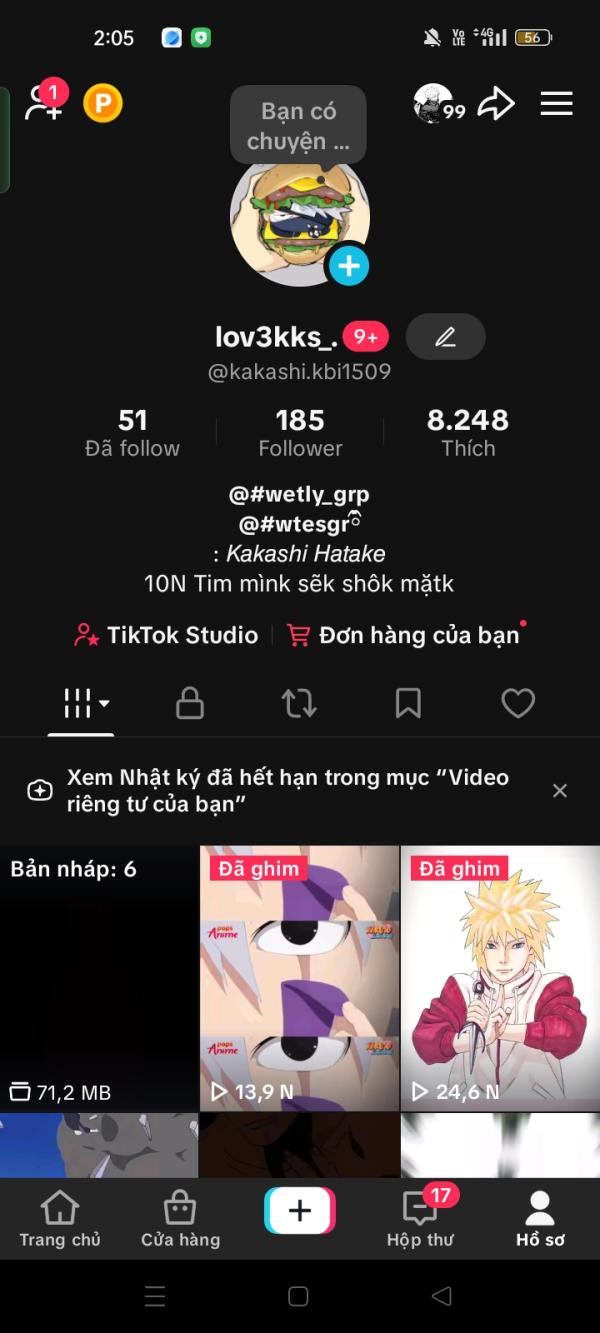Dismiss the expired Nhật ký banner

click(560, 791)
